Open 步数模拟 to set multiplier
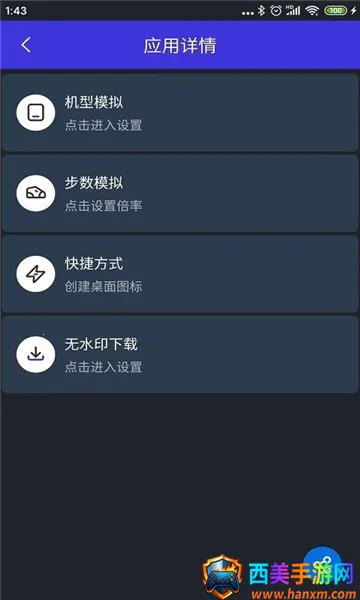 point(180,193)
